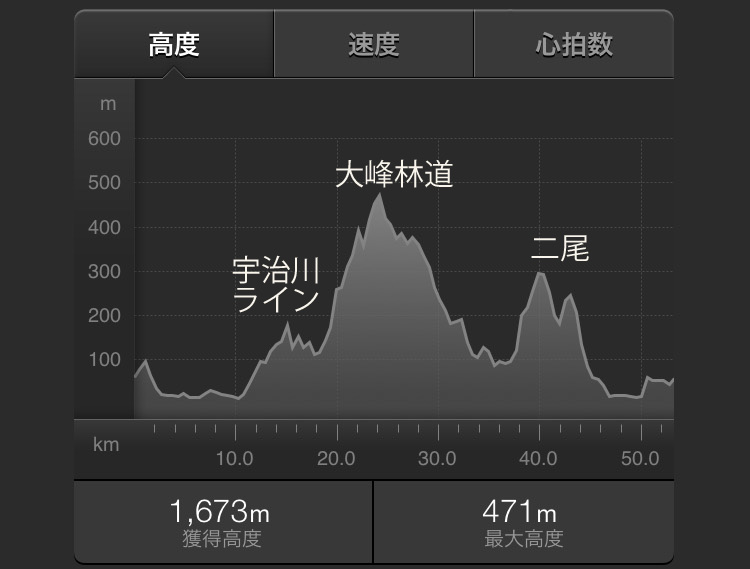Switch to the 心拍数 tab

[573, 45]
